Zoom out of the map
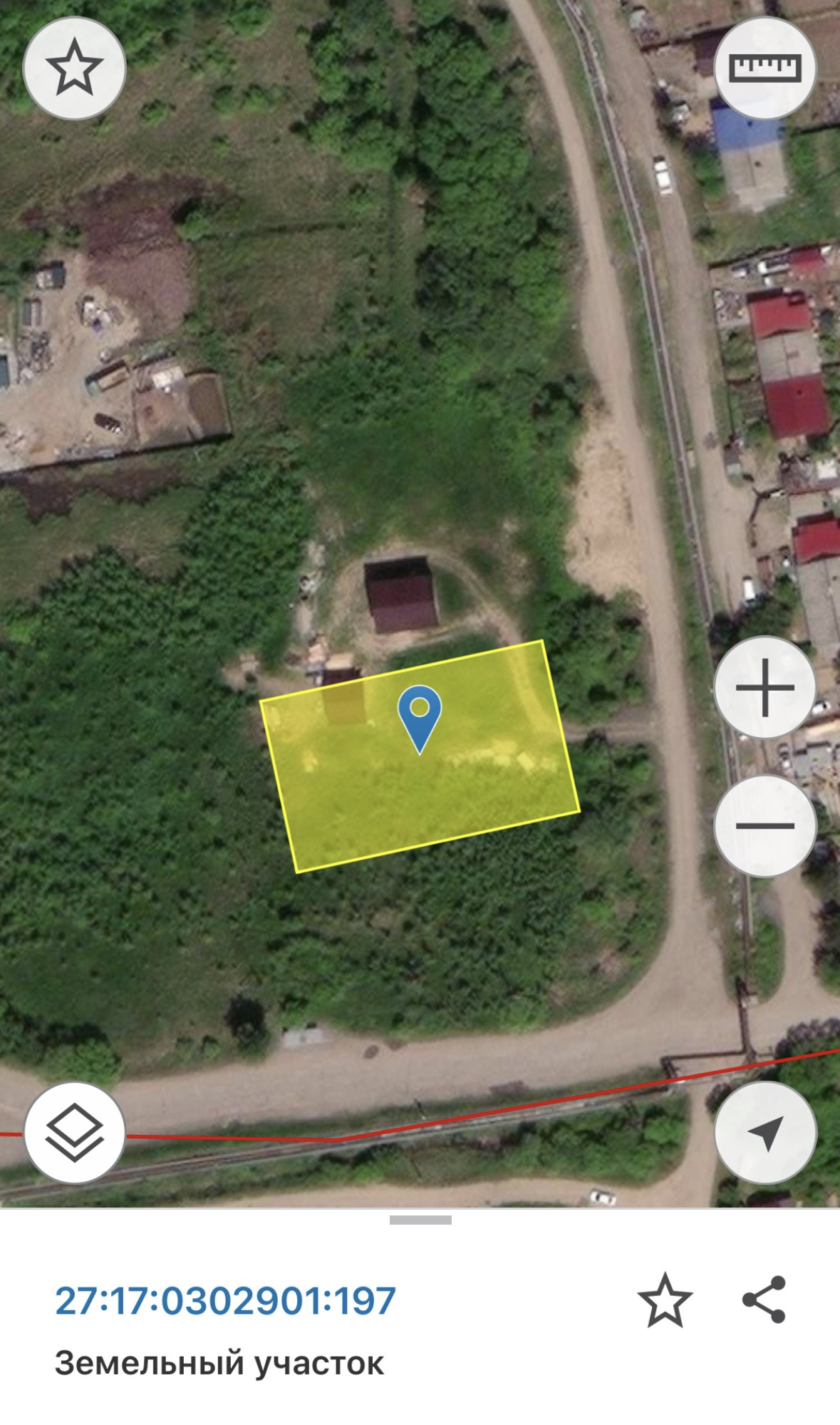840x1425 pixels. coord(765,825)
